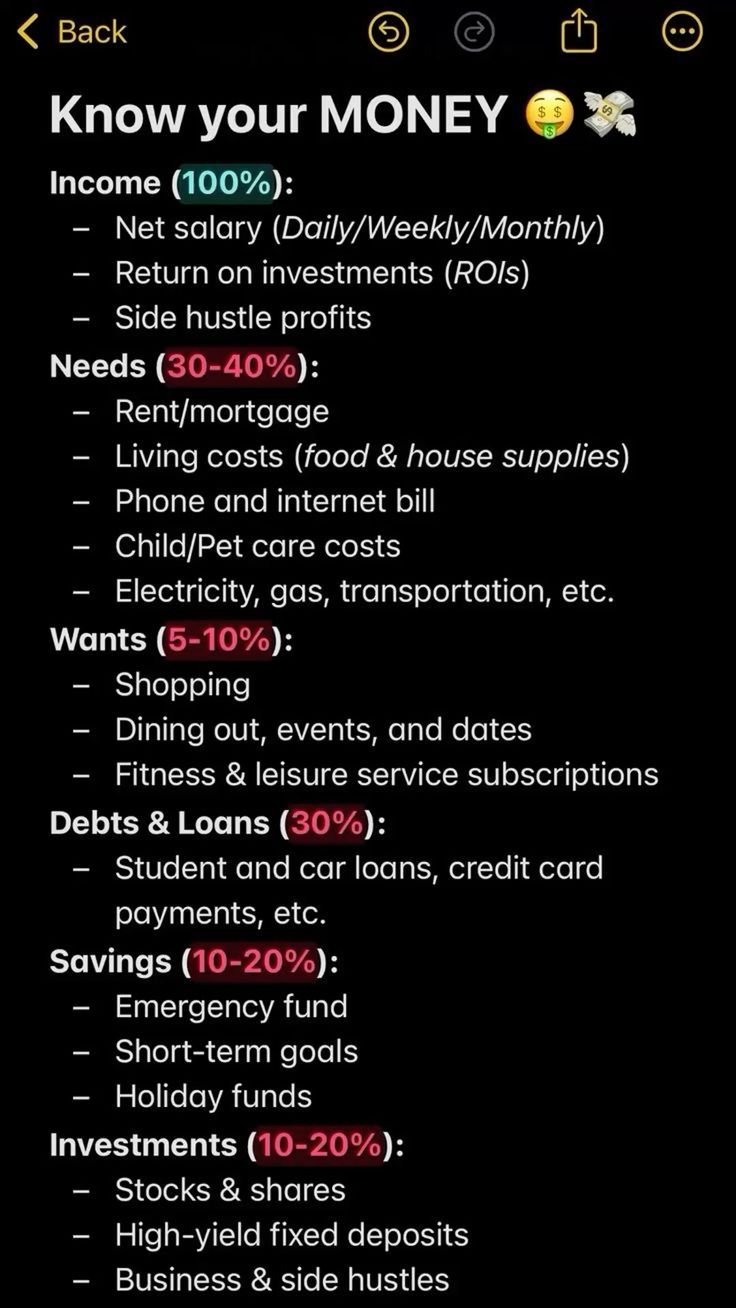Image resolution: width=736 pixels, height=1308 pixels.
Task: Go back to the notes list
Action: point(72,32)
